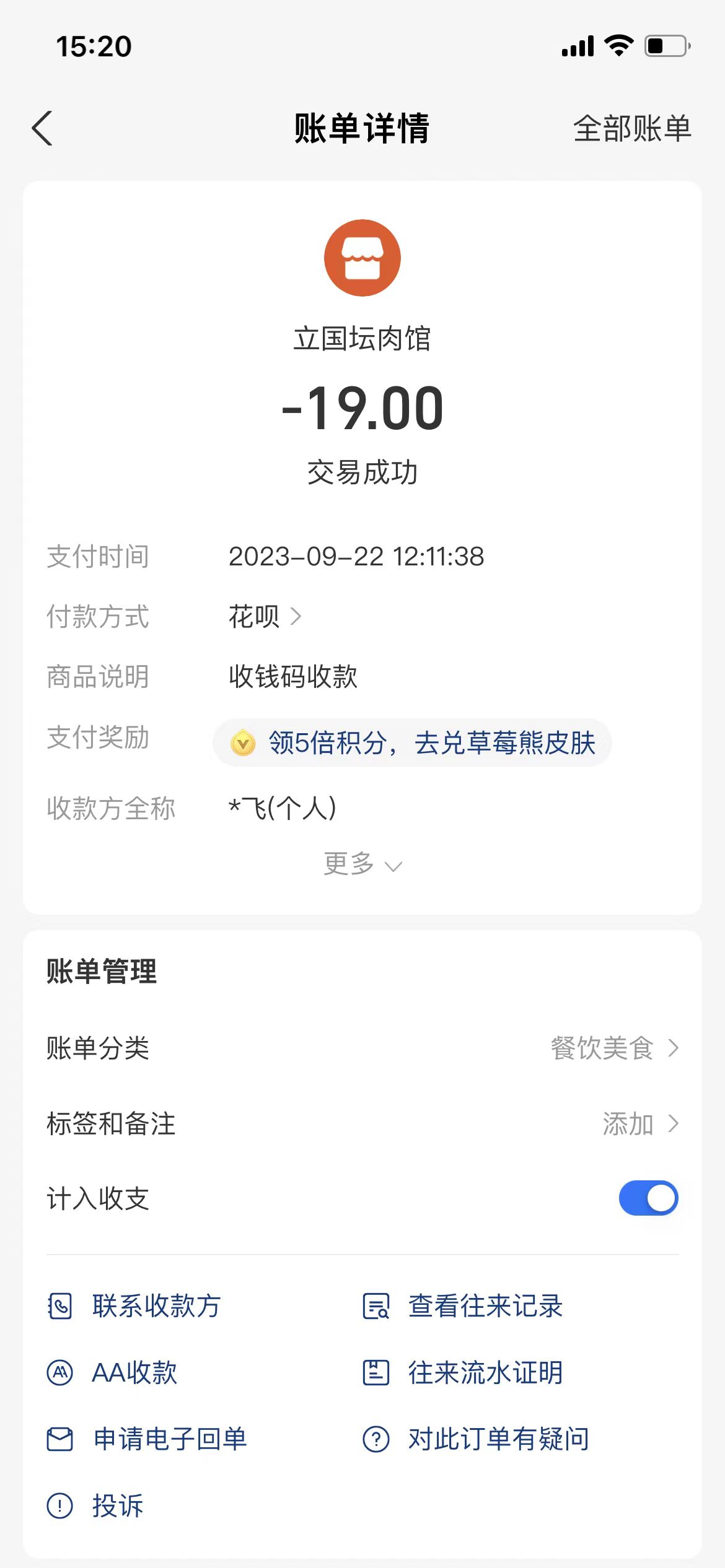This screenshot has width=725, height=1568.
Task: Open 往来流水证明 statement proof
Action: [462, 1373]
